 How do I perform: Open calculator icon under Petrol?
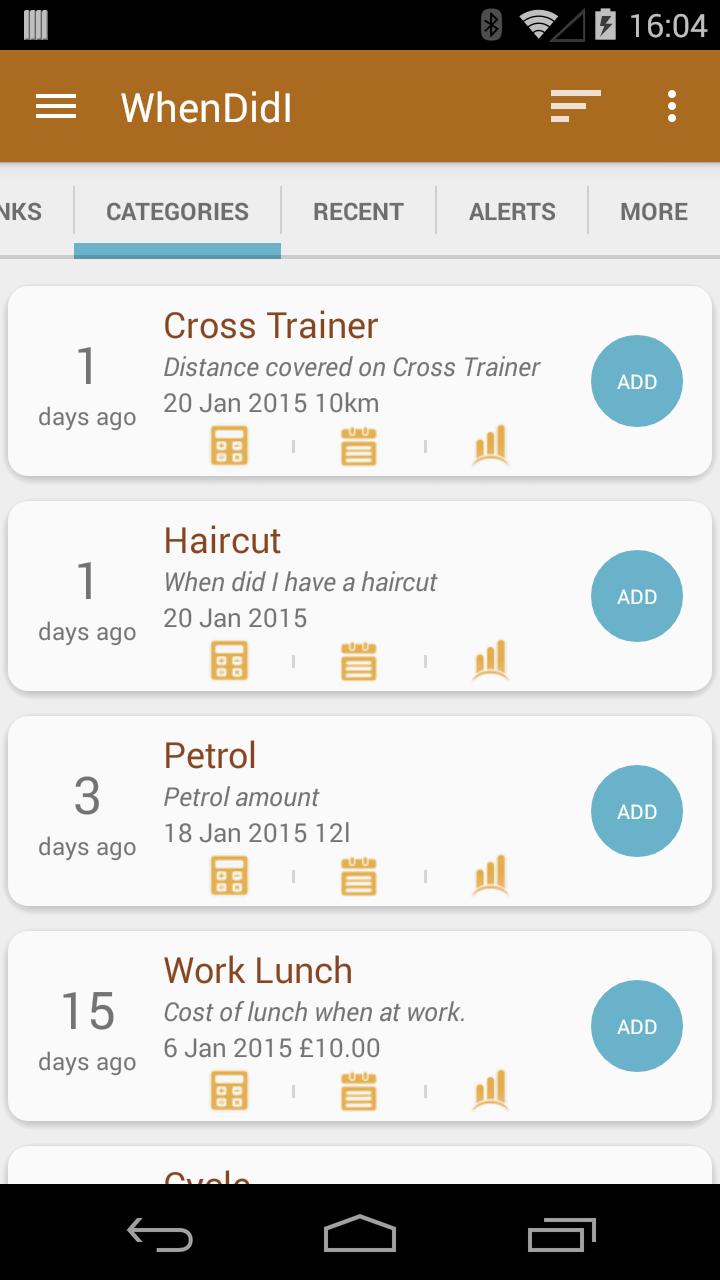coord(230,876)
